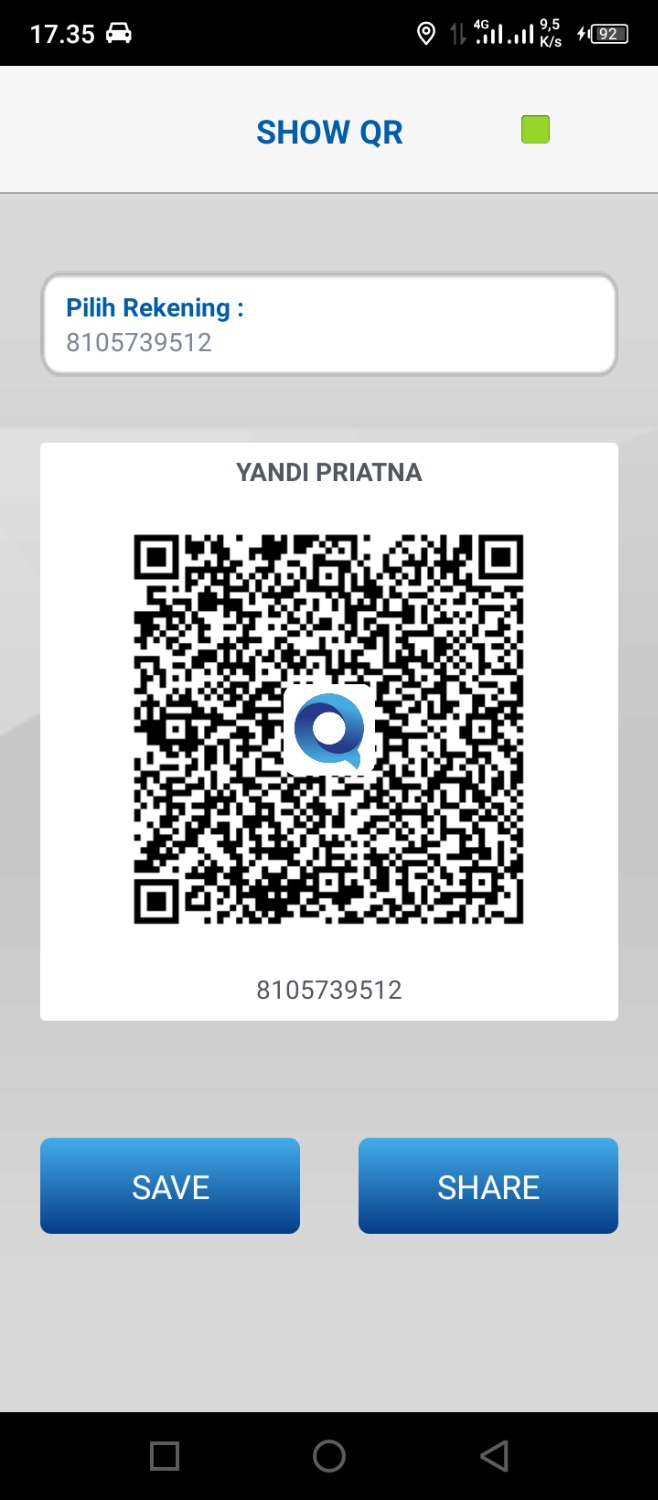Tap the green square icon in header
This screenshot has width=658, height=1500.
coord(535,130)
